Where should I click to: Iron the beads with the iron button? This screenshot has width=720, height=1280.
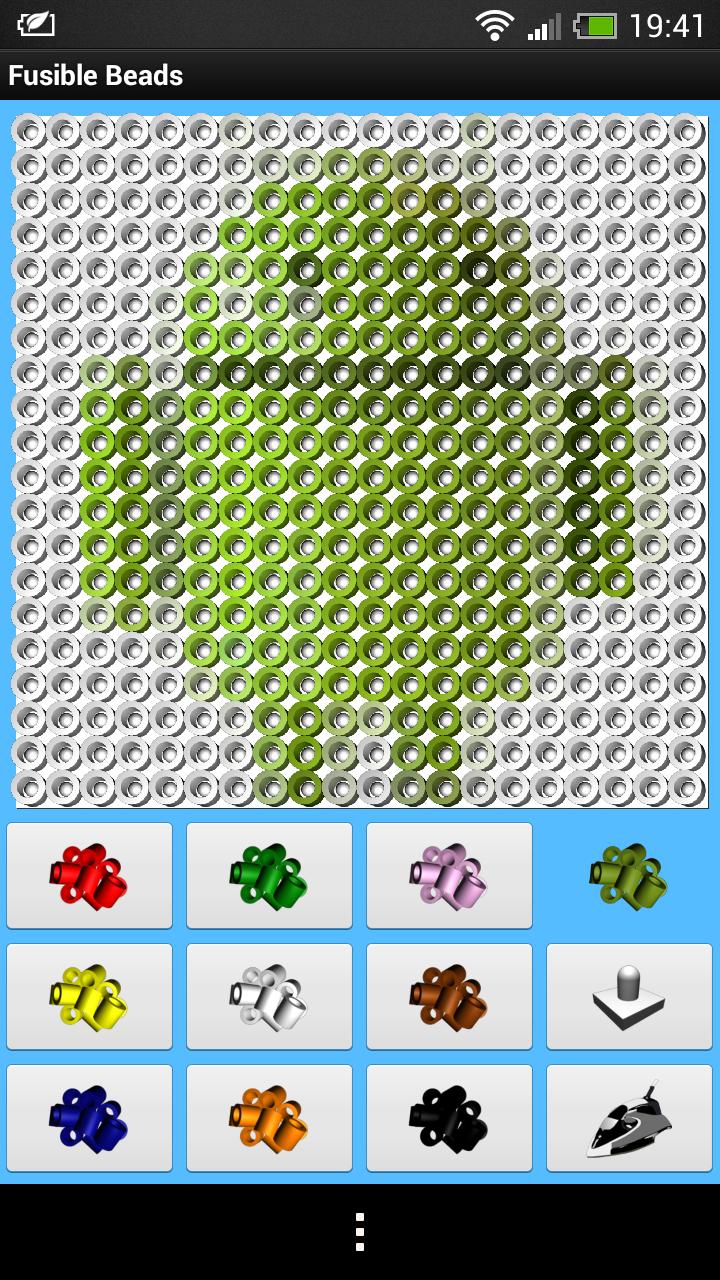[x=629, y=1118]
